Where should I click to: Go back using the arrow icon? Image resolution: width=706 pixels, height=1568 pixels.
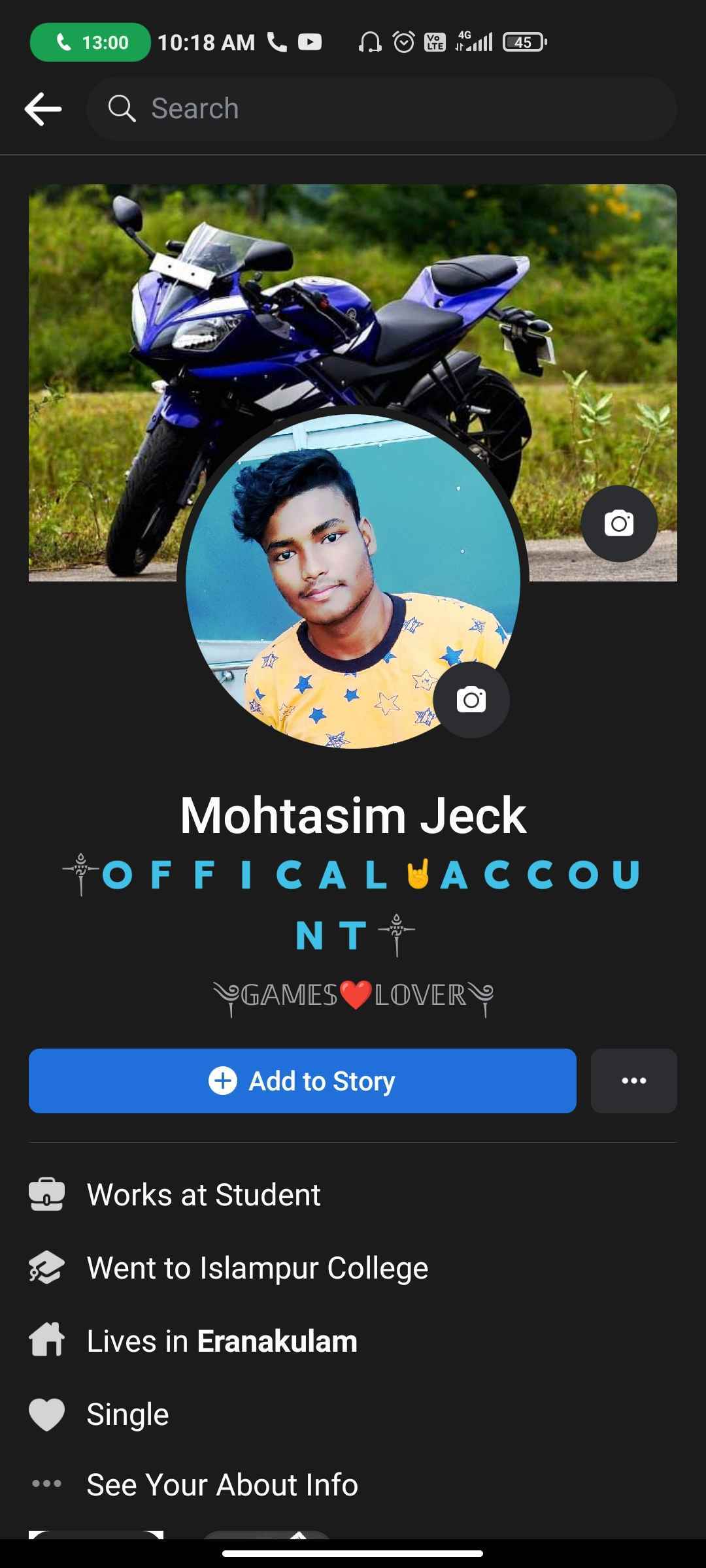[43, 108]
